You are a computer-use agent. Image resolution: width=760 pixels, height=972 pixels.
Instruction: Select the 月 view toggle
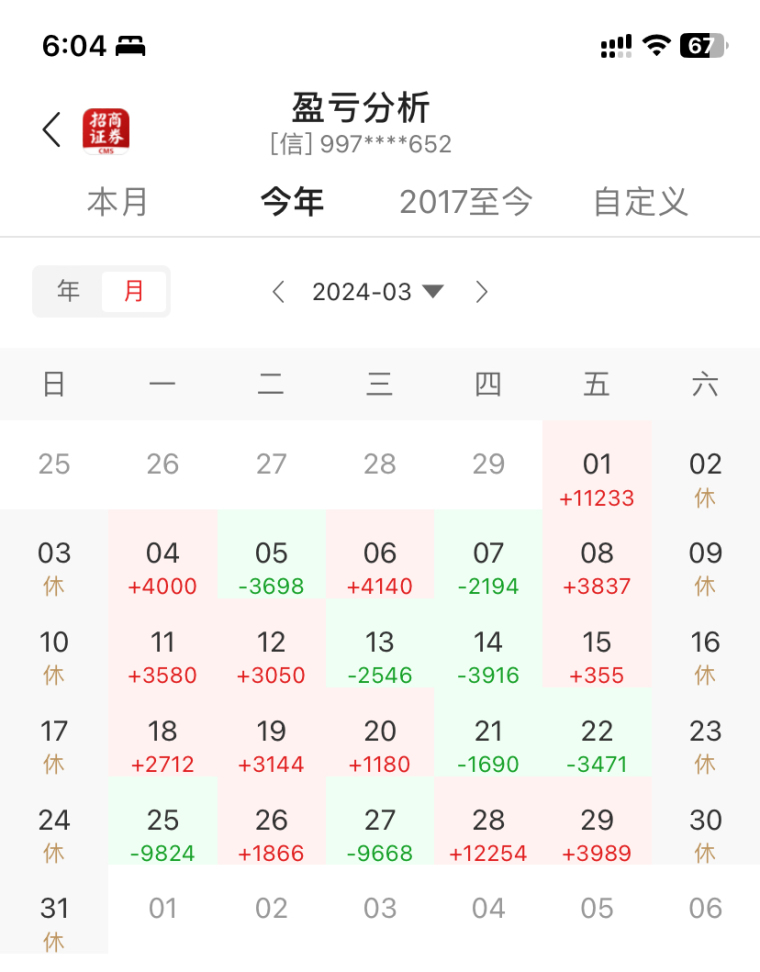point(134,291)
